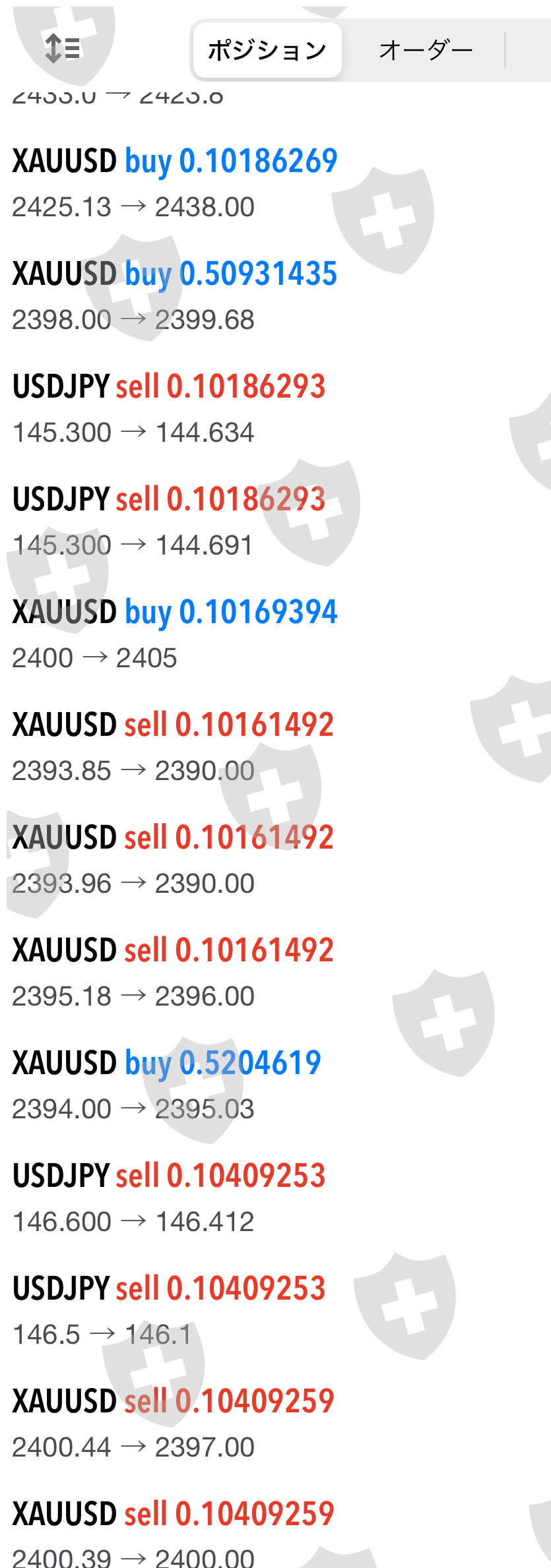Switch to the オーダー tab
This screenshot has width=551, height=1568.
426,50
